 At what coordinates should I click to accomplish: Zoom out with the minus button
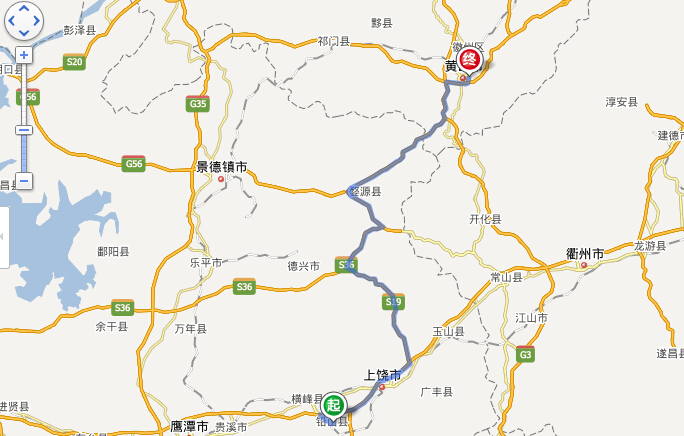[x=24, y=181]
